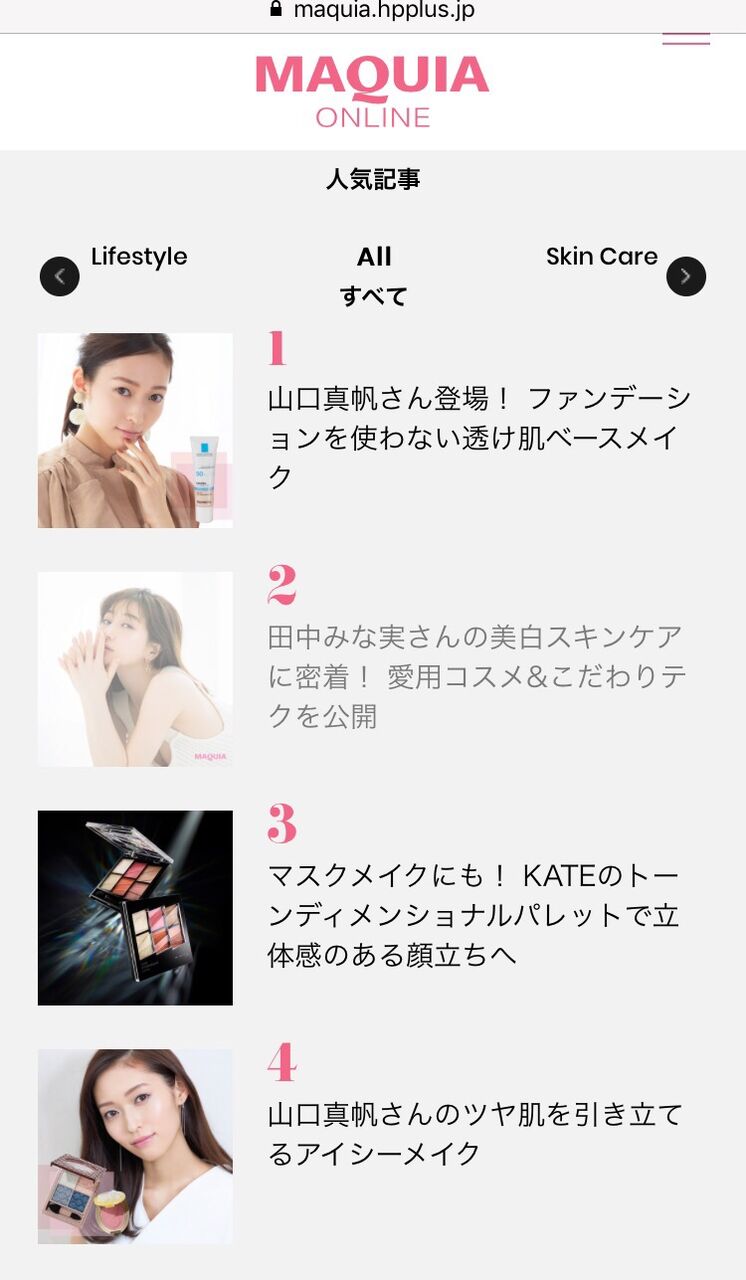This screenshot has height=1280, width=746.
Task: Tap the 田中みな実 article thumbnail
Action: coord(135,669)
